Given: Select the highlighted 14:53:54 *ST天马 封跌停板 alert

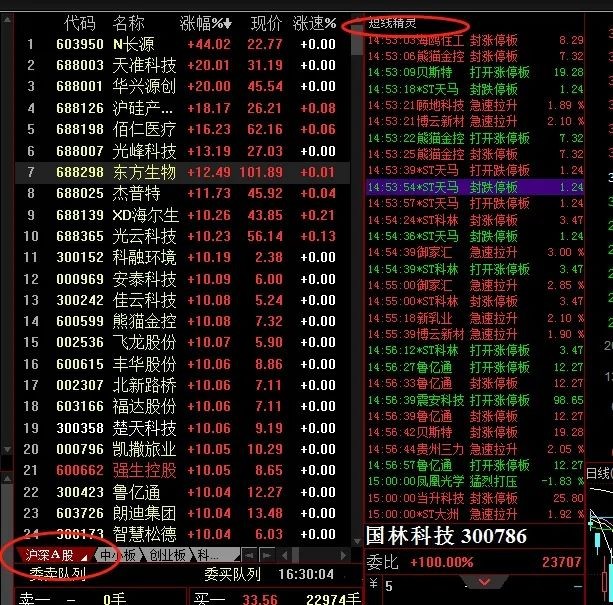Looking at the screenshot, I should [470, 187].
